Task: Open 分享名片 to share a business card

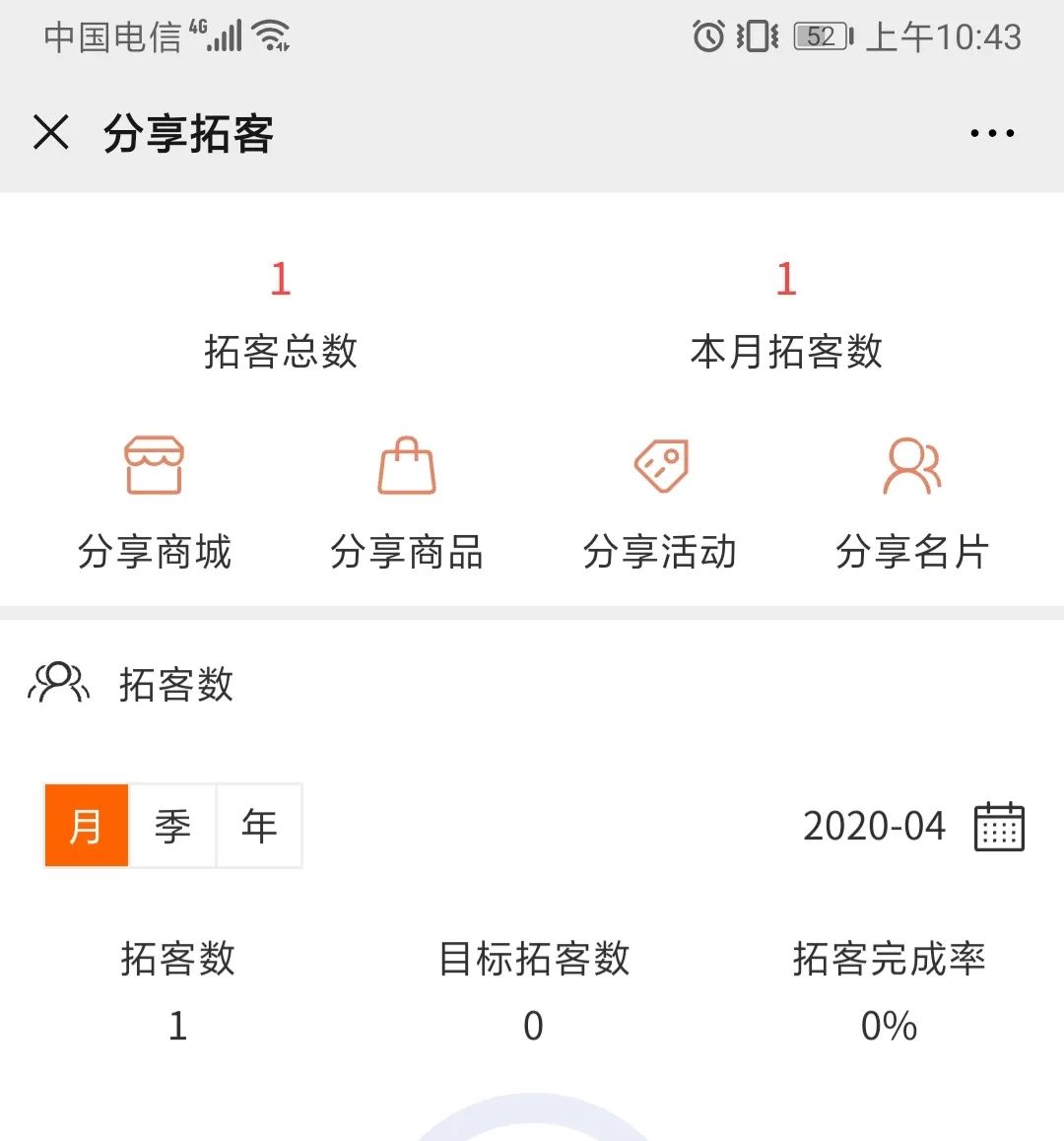Action: pyautogui.click(x=912, y=503)
